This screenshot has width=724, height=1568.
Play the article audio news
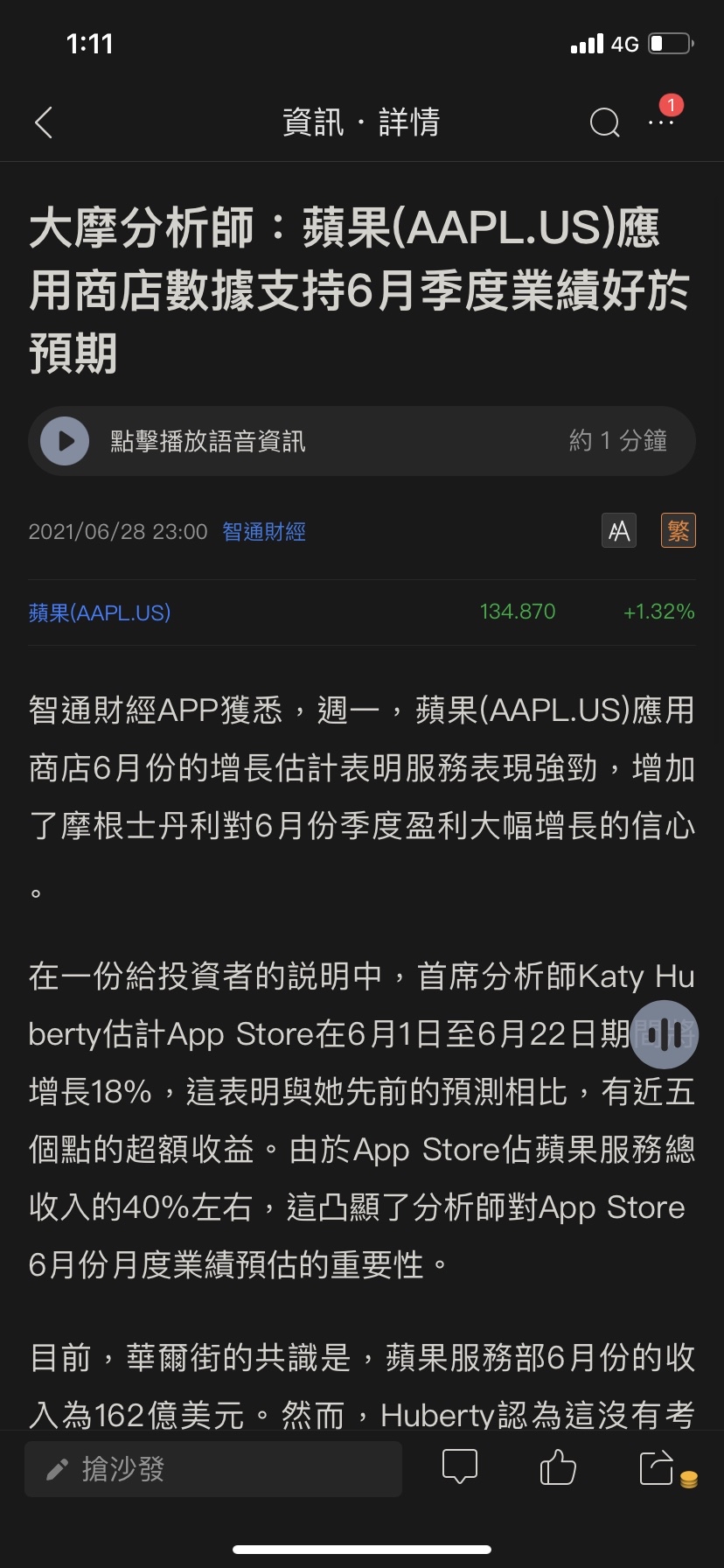[66, 441]
